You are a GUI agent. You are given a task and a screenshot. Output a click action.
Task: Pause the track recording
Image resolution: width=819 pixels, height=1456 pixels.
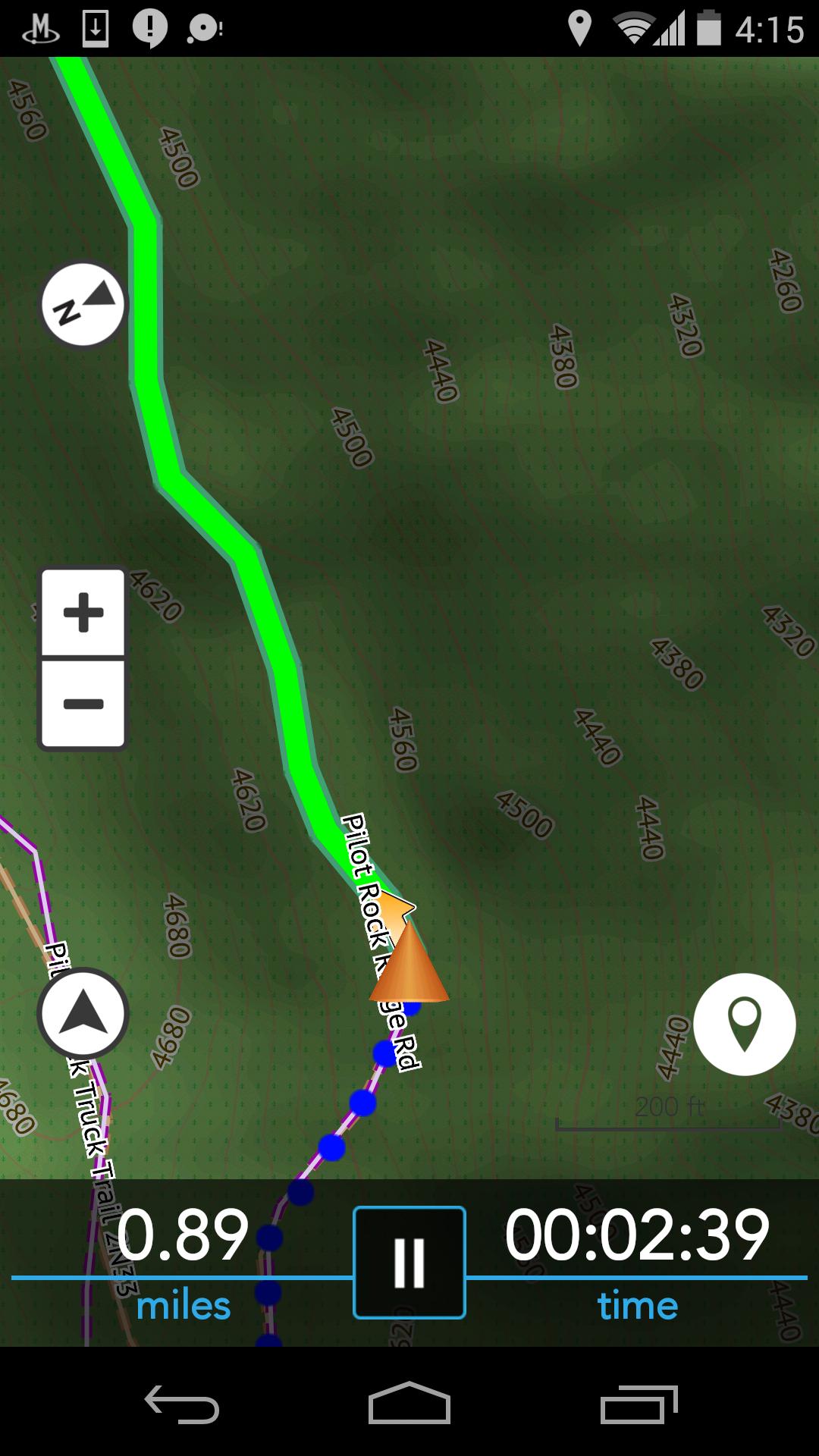pos(409,1262)
